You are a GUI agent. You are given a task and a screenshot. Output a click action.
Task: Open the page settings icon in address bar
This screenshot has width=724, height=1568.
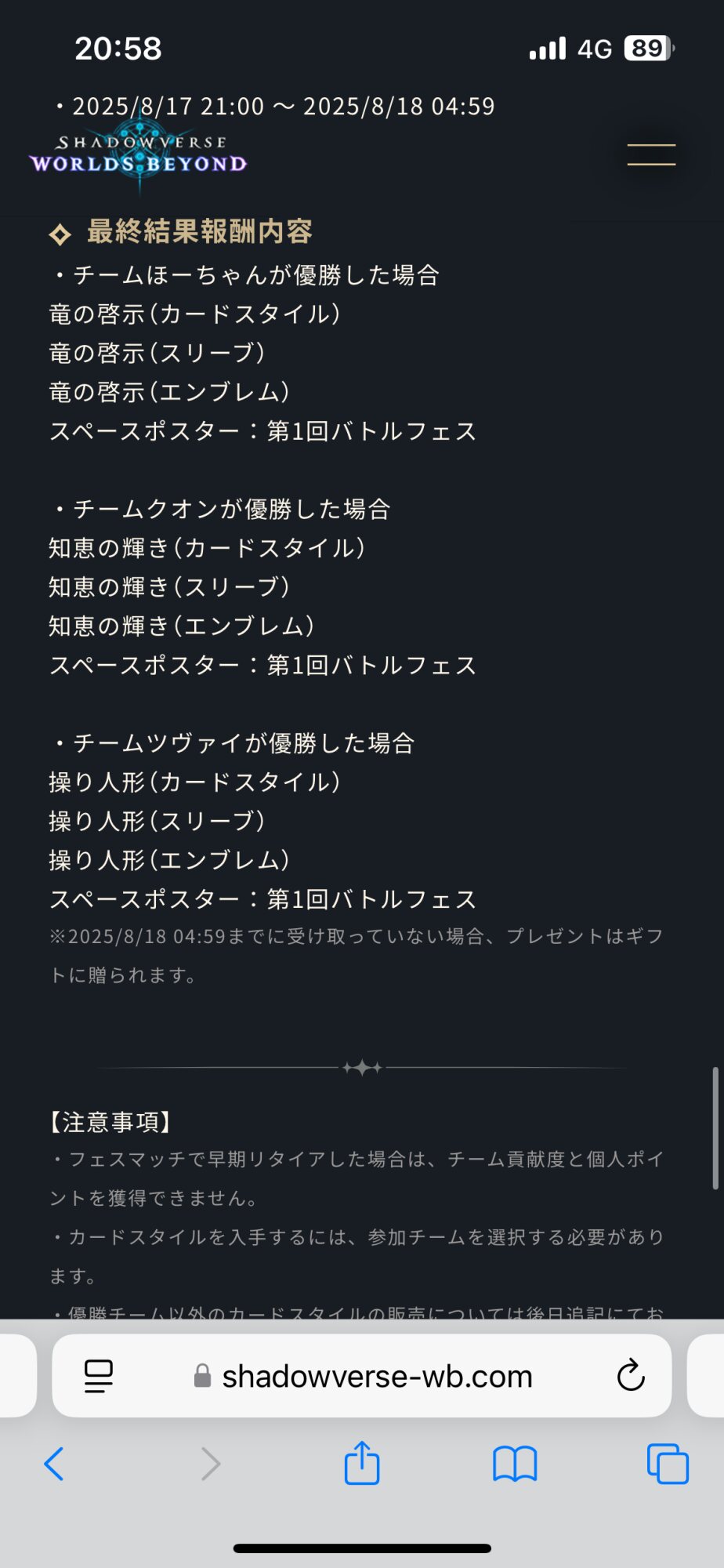point(99,1376)
